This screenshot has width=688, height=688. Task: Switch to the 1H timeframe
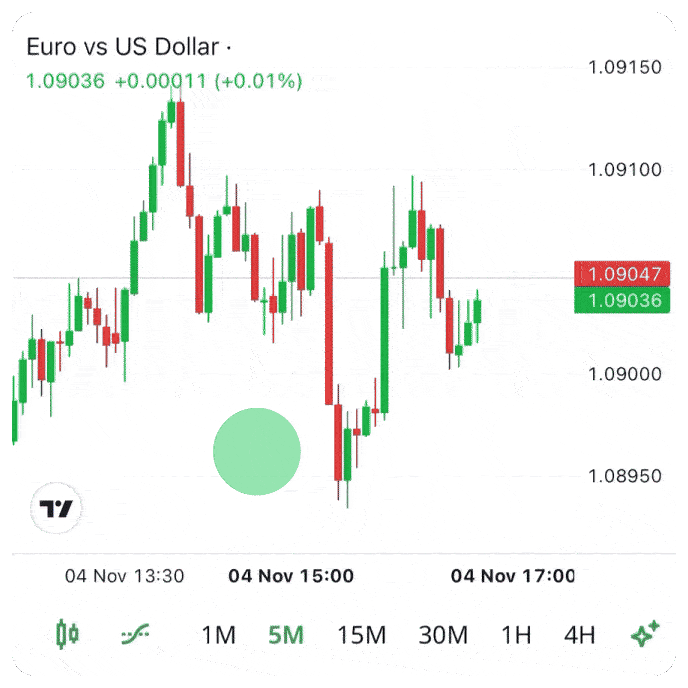(516, 635)
